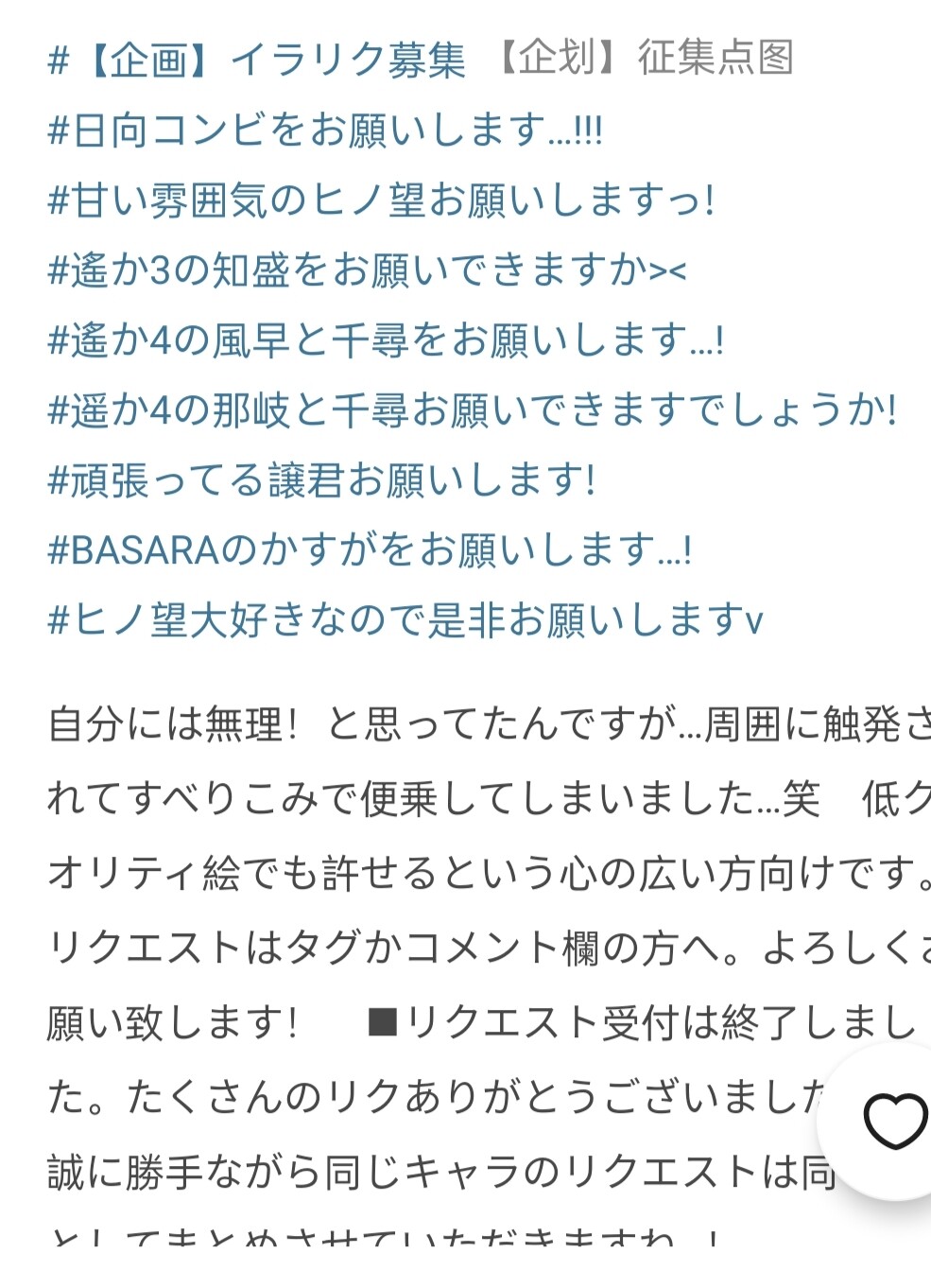Viewport: 931px width, 1288px height.
Task: Like this post with the heart button
Action: click(x=894, y=1122)
